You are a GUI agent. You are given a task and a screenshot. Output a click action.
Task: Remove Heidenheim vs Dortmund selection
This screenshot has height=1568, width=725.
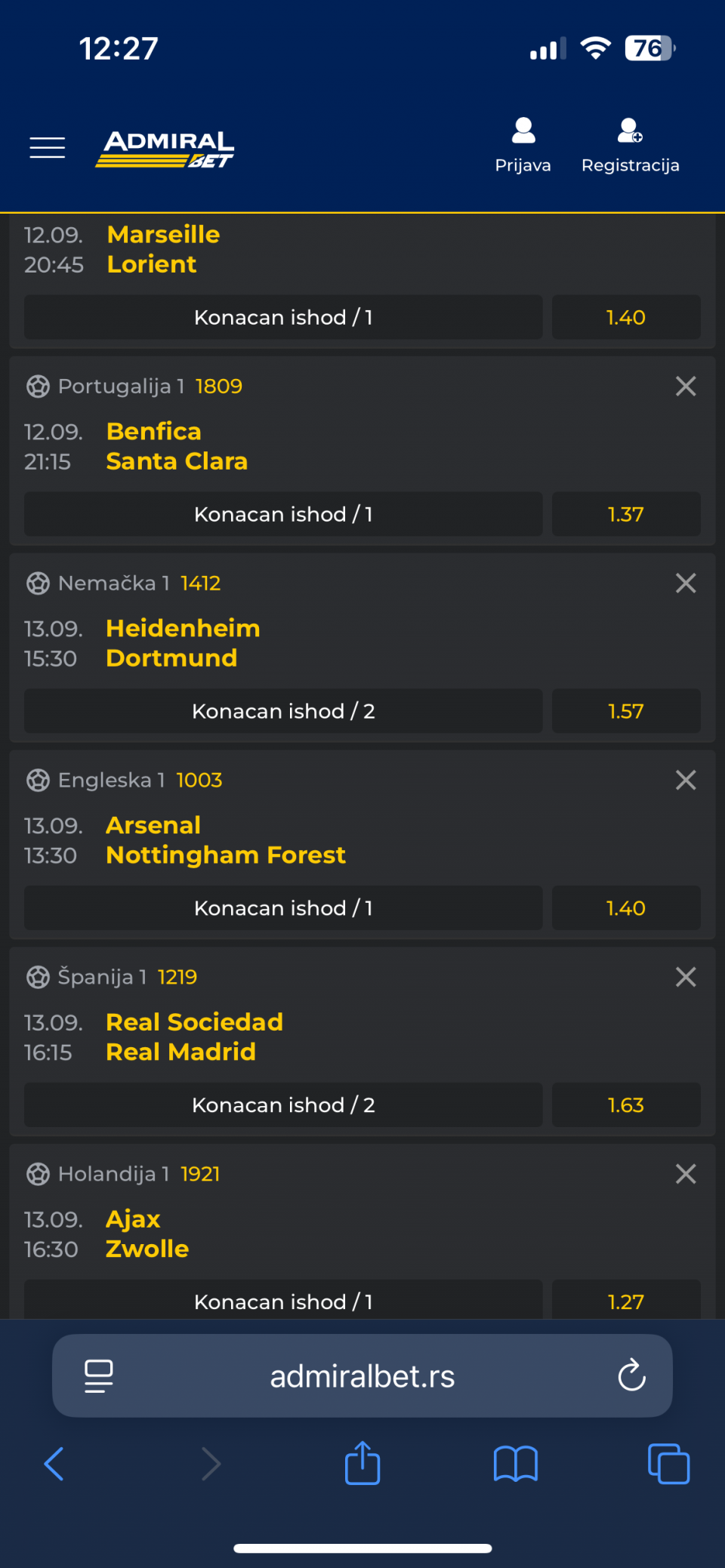pyautogui.click(x=686, y=583)
